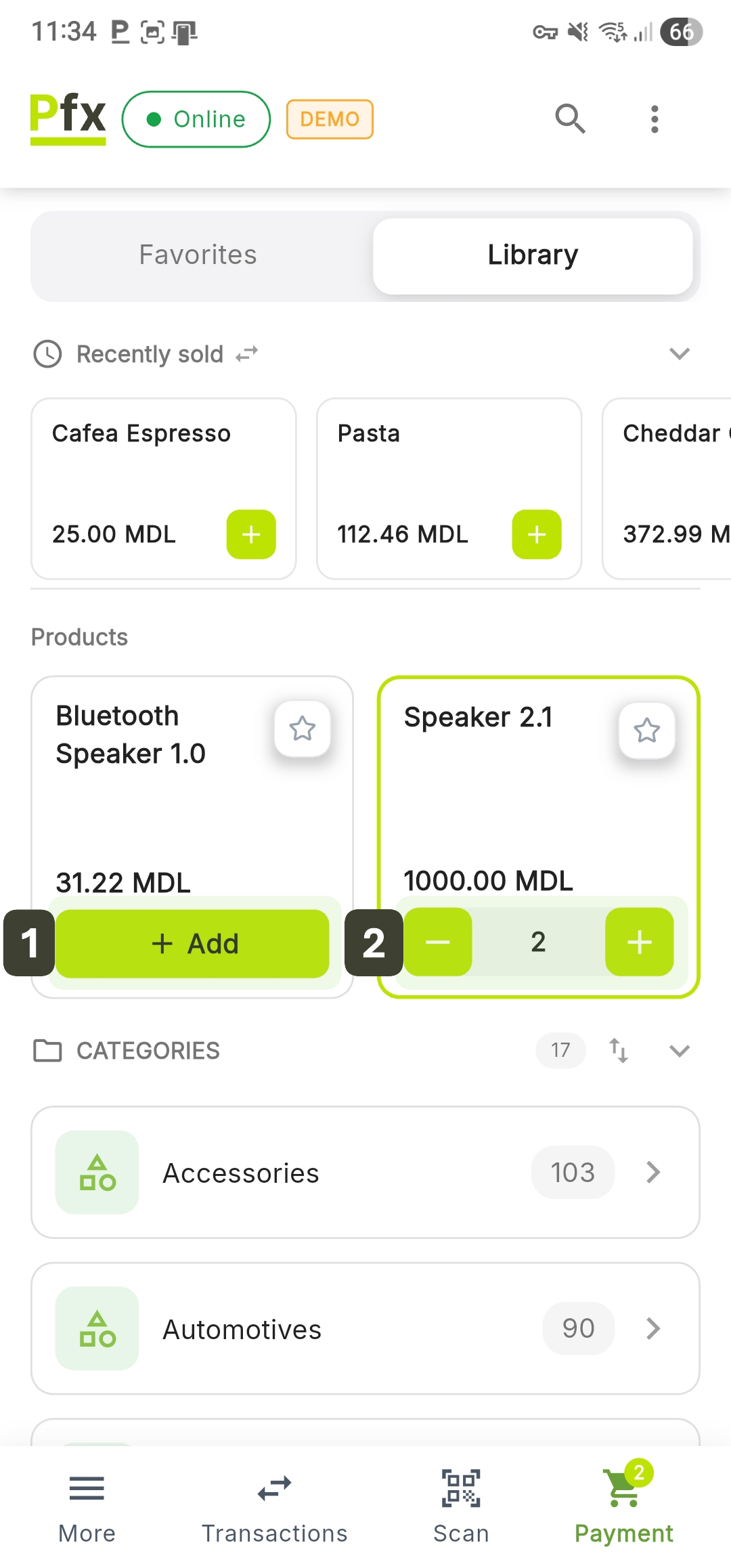Viewport: 731px width, 1568px height.
Task: Select the Library tab
Action: pos(533,255)
